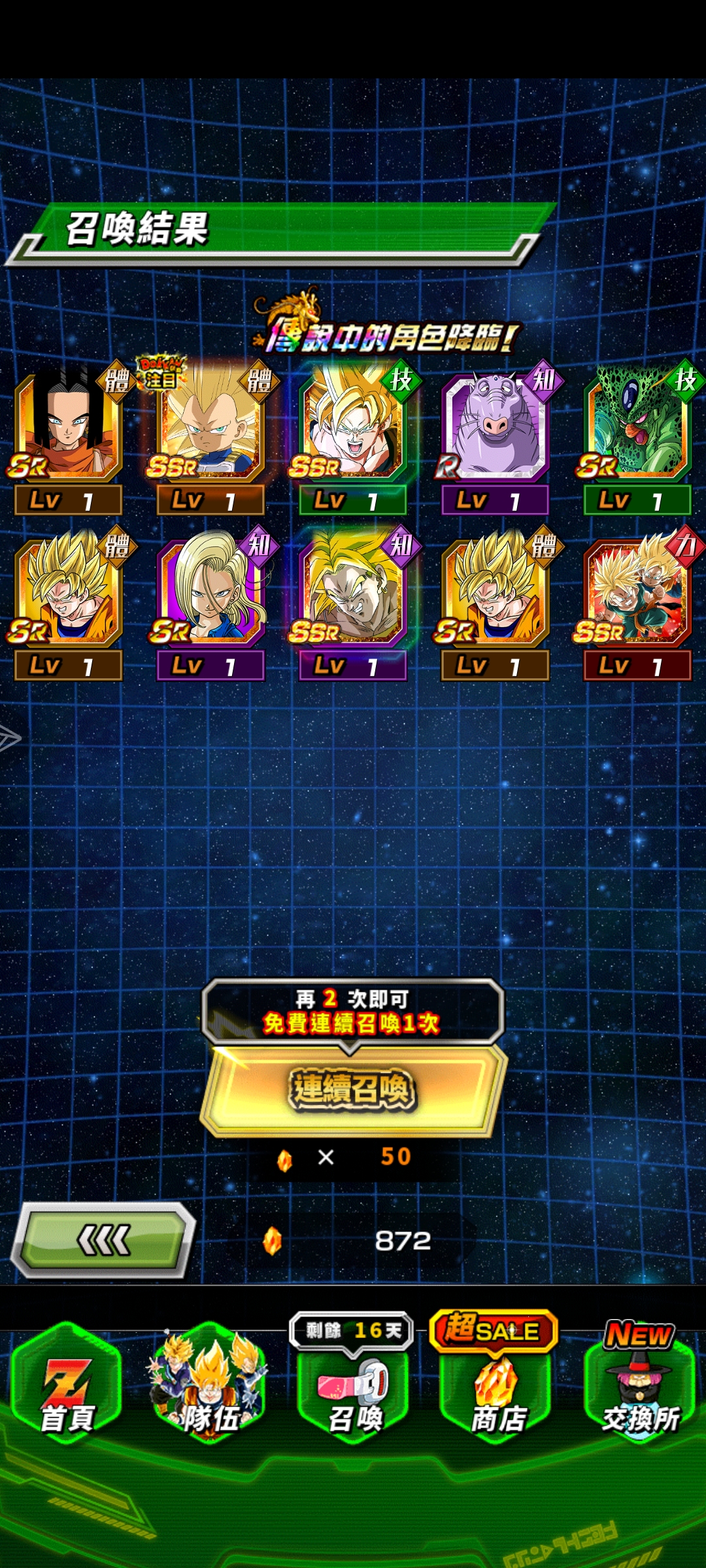706x1568 pixels.
Task: Go back with the green arrow button
Action: tap(105, 1240)
